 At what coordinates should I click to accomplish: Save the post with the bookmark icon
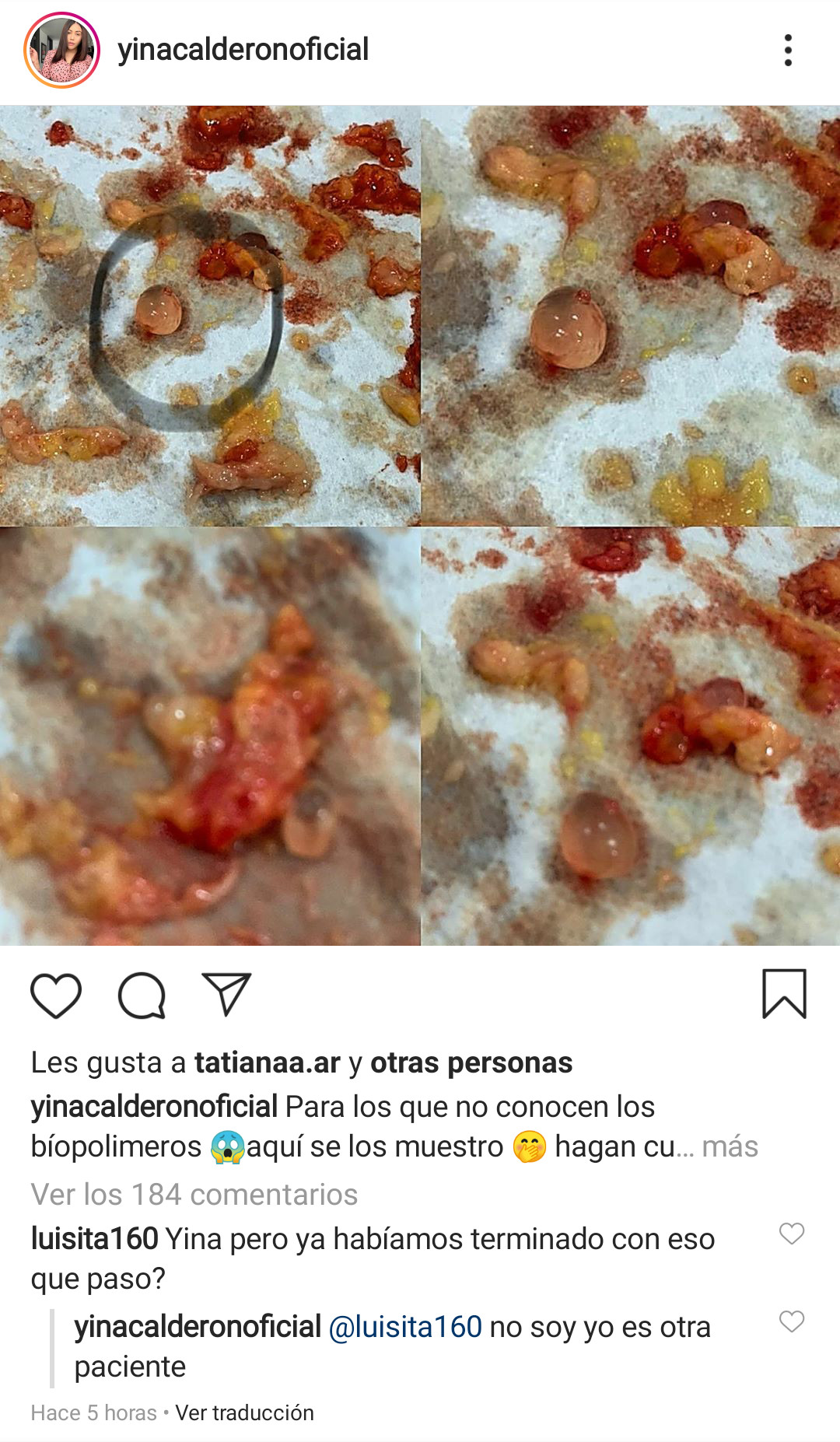pos(784,993)
